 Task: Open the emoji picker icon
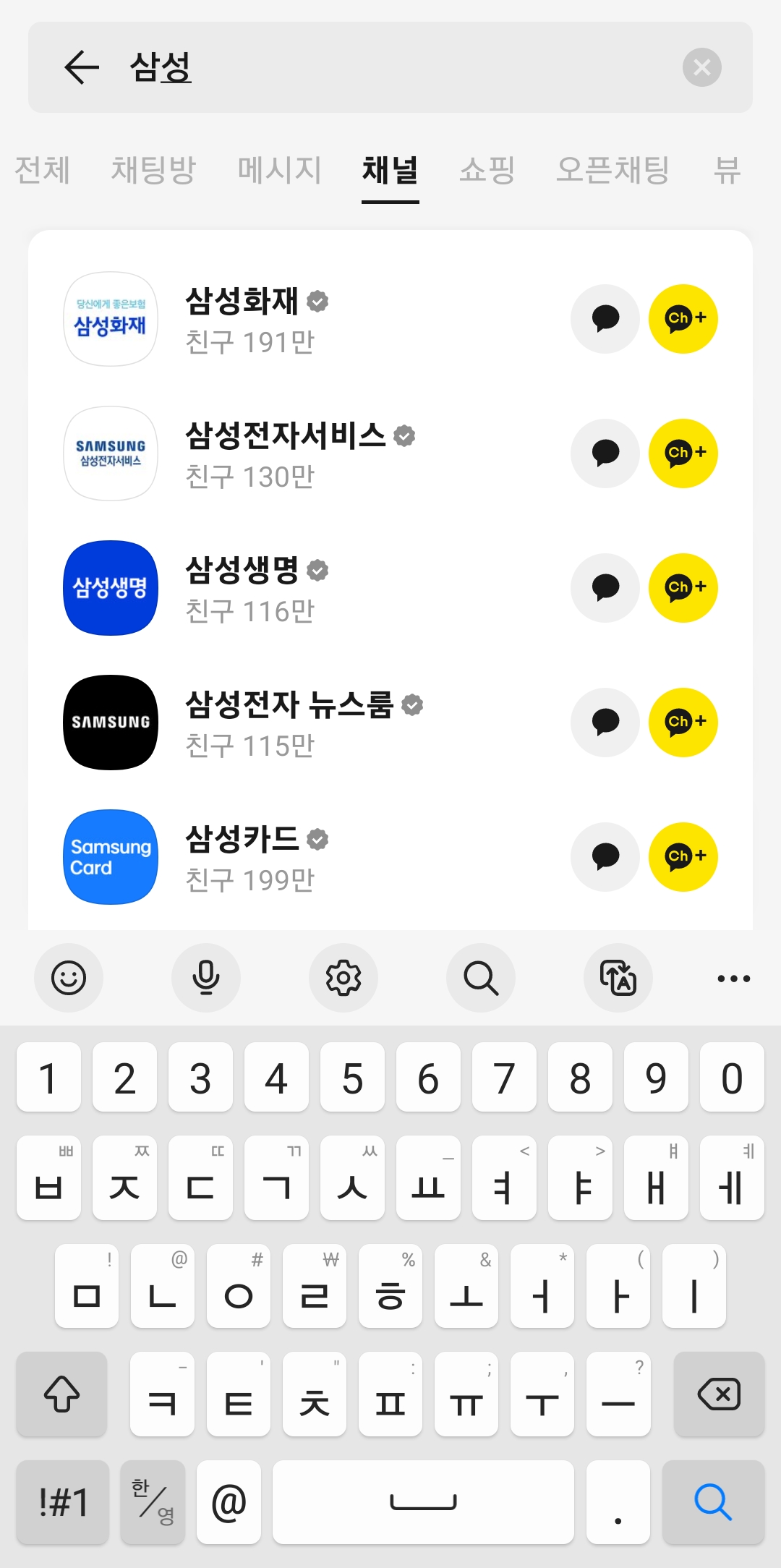(68, 978)
